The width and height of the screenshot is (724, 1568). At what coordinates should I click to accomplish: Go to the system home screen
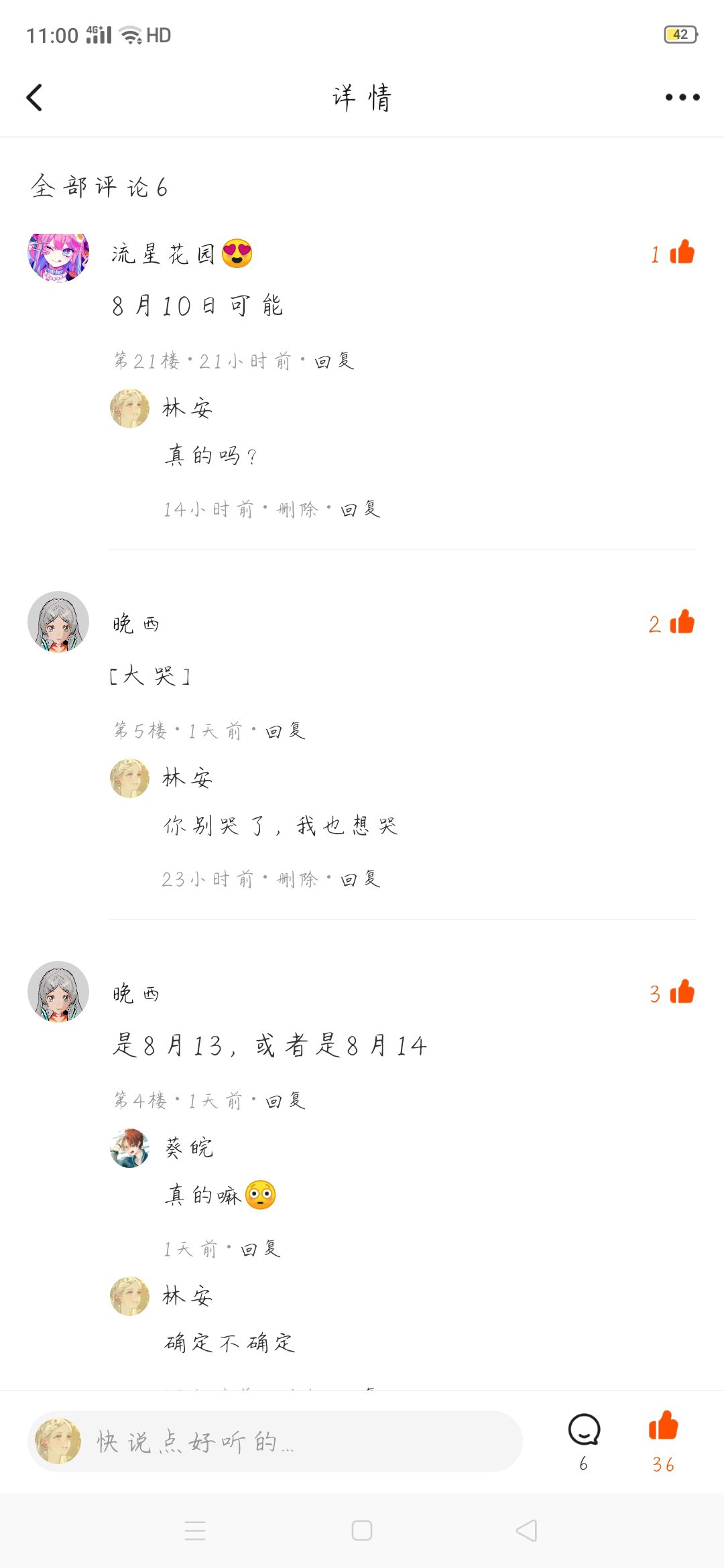[362, 1530]
